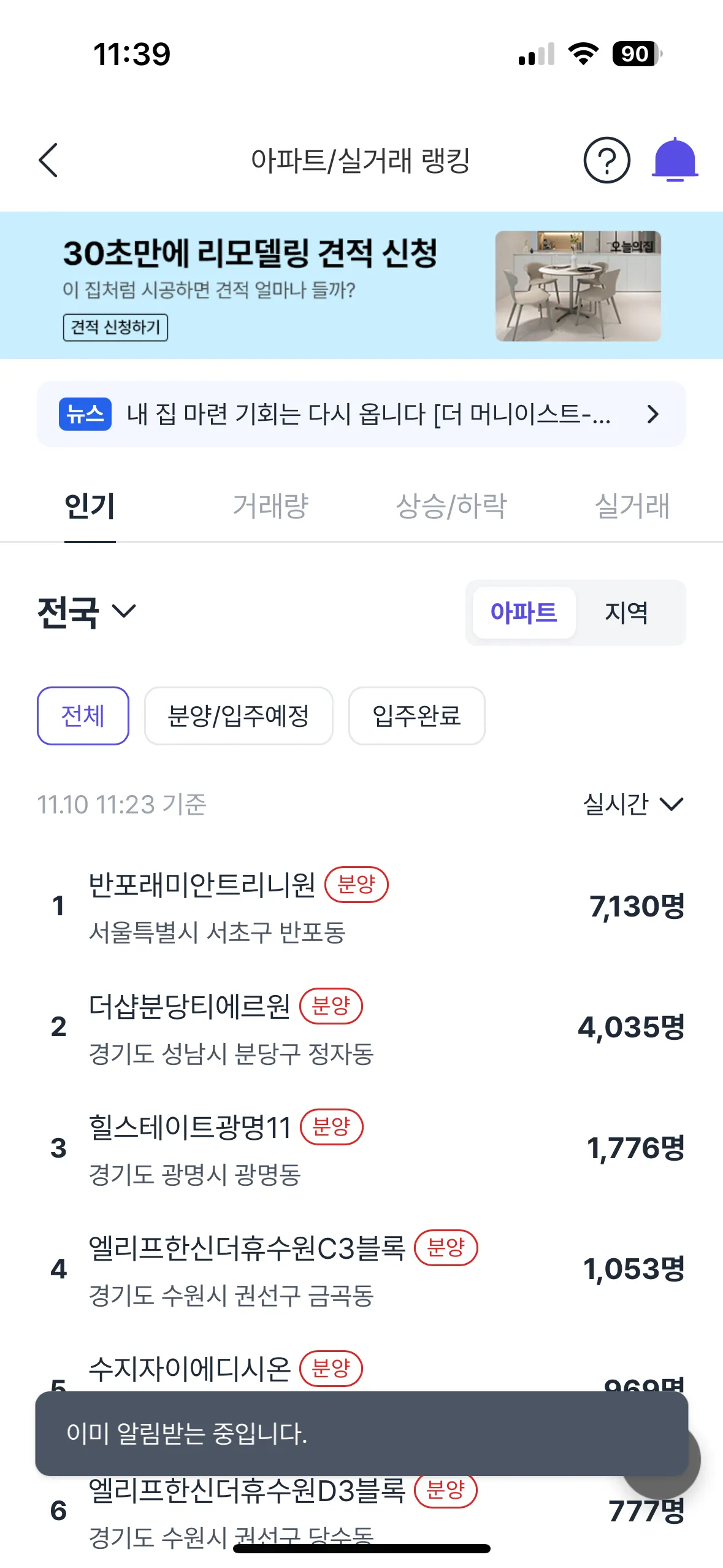Select the 전체 filter chip
Screen dimensions: 723x1568
pyautogui.click(x=83, y=716)
